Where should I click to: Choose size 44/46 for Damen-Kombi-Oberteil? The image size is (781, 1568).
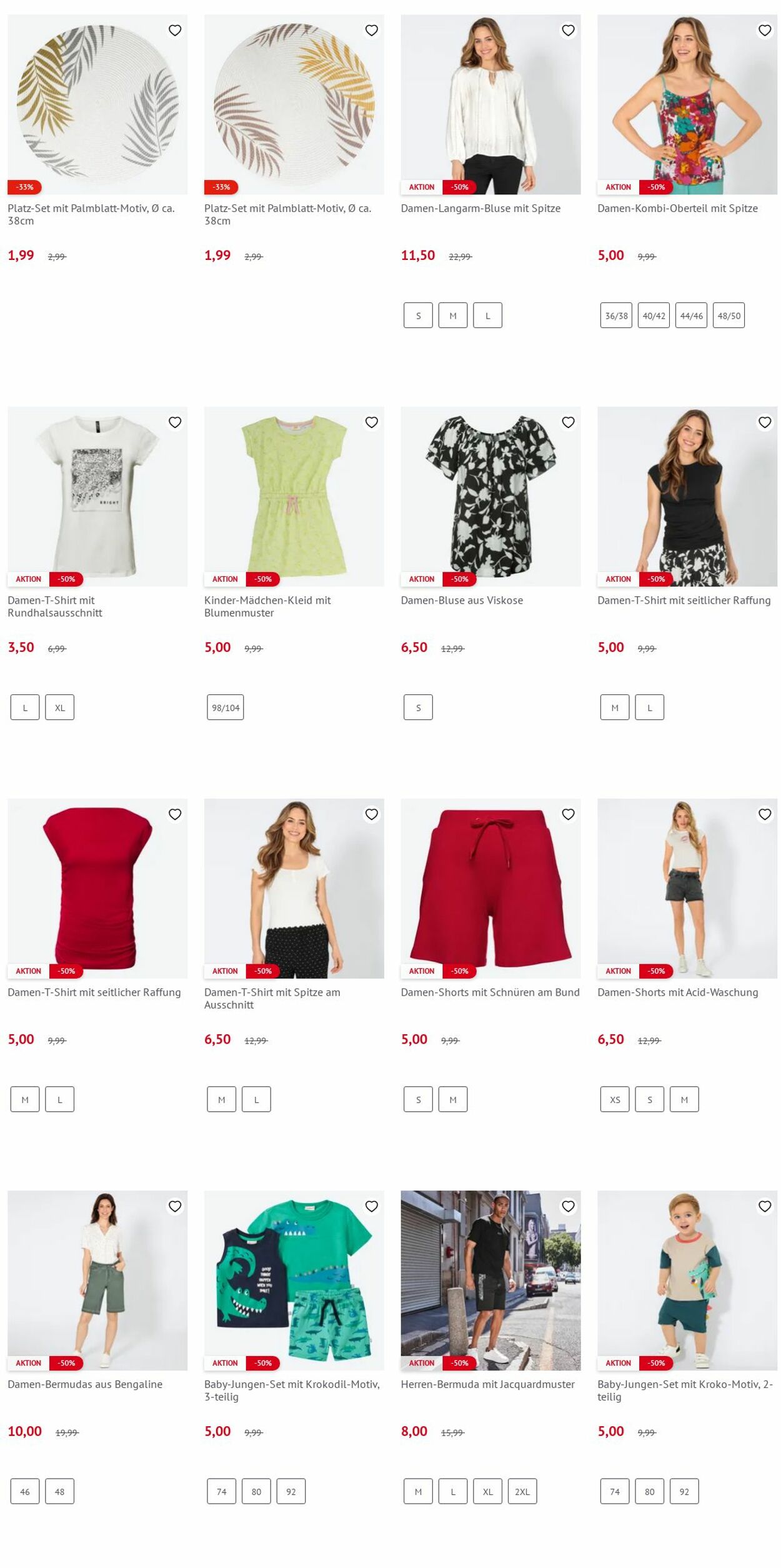pyautogui.click(x=691, y=316)
